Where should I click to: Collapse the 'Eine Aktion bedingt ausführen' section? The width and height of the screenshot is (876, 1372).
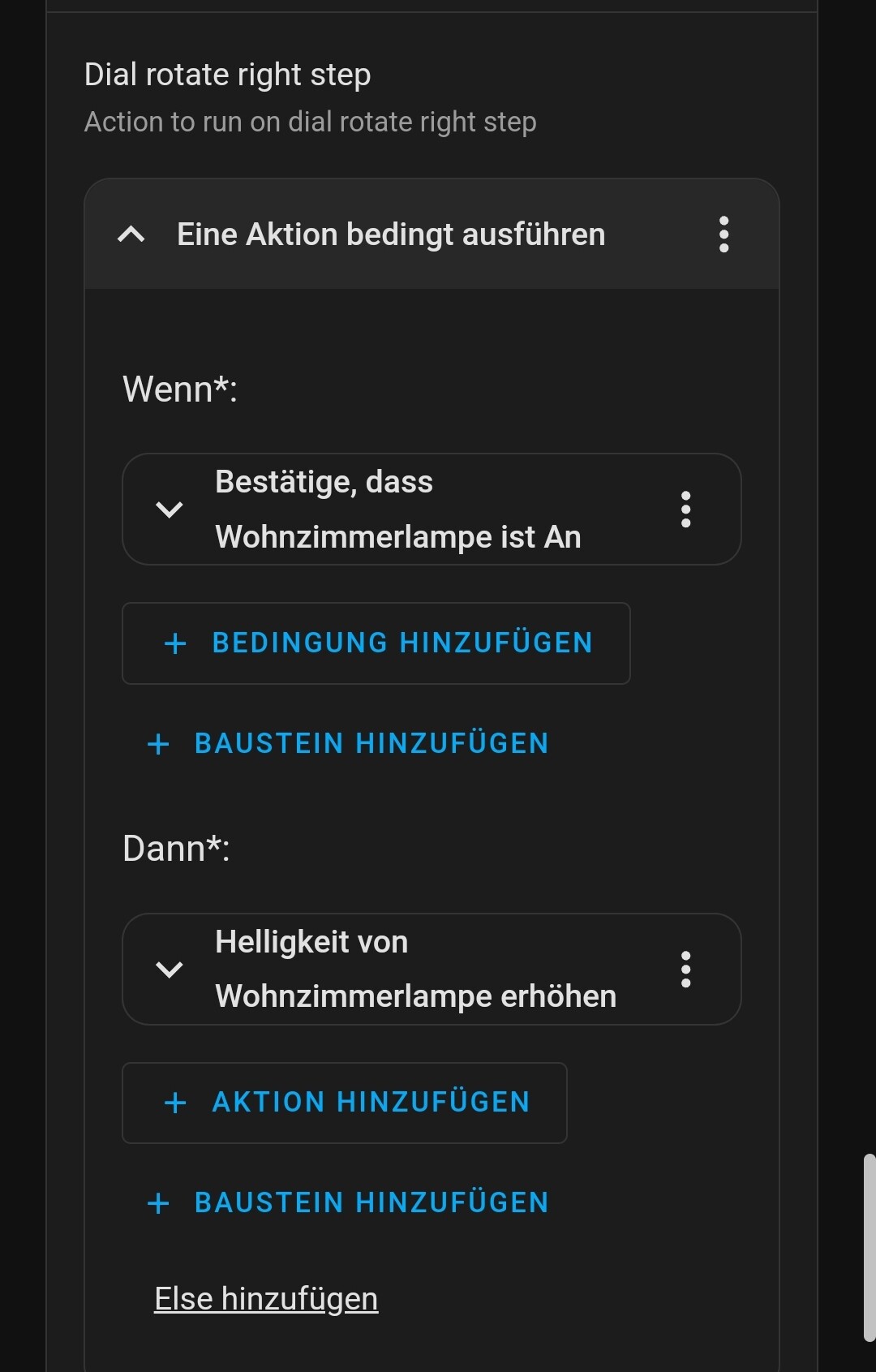point(131,234)
